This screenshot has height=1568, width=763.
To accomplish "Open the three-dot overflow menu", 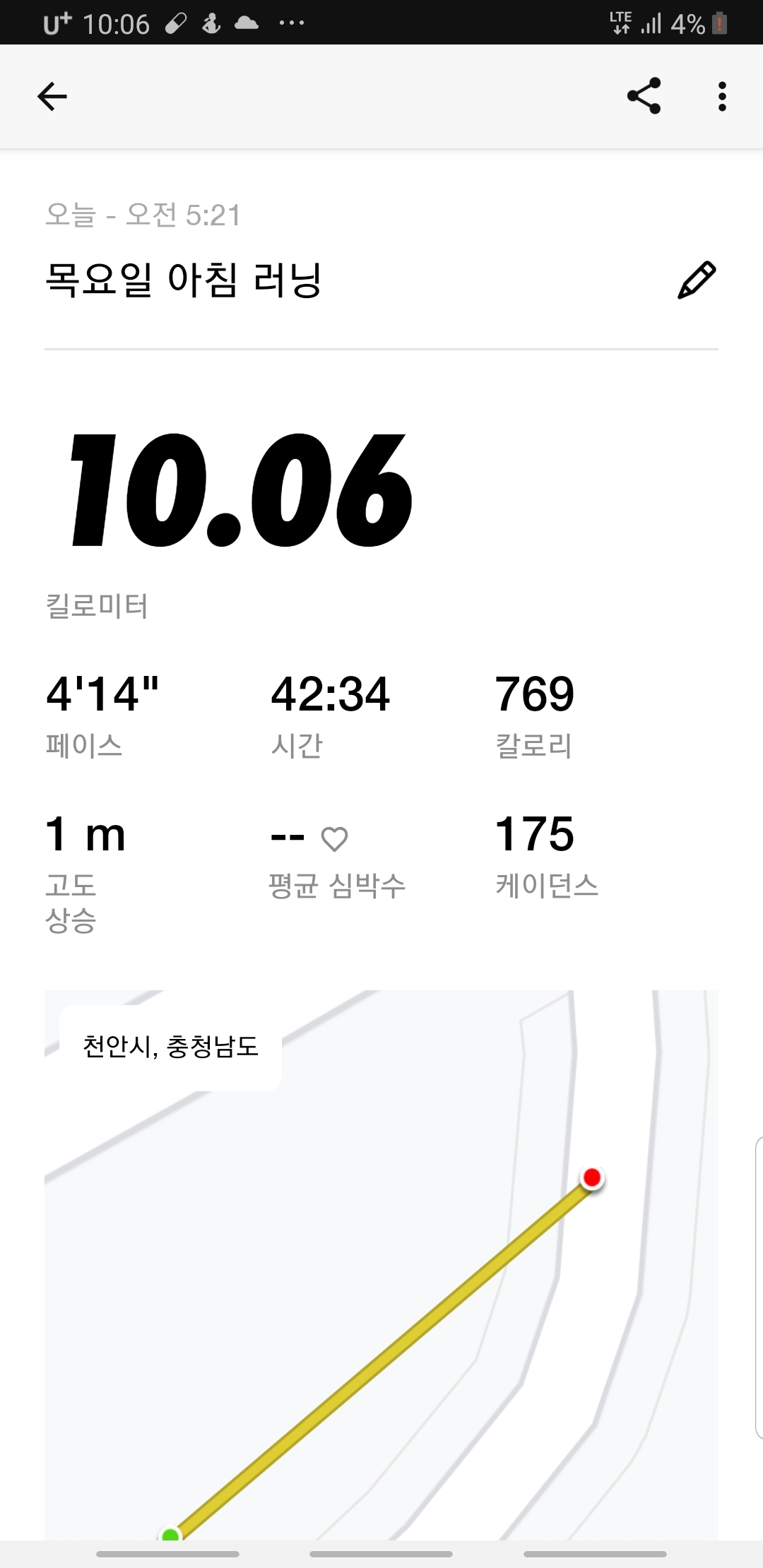I will [721, 97].
